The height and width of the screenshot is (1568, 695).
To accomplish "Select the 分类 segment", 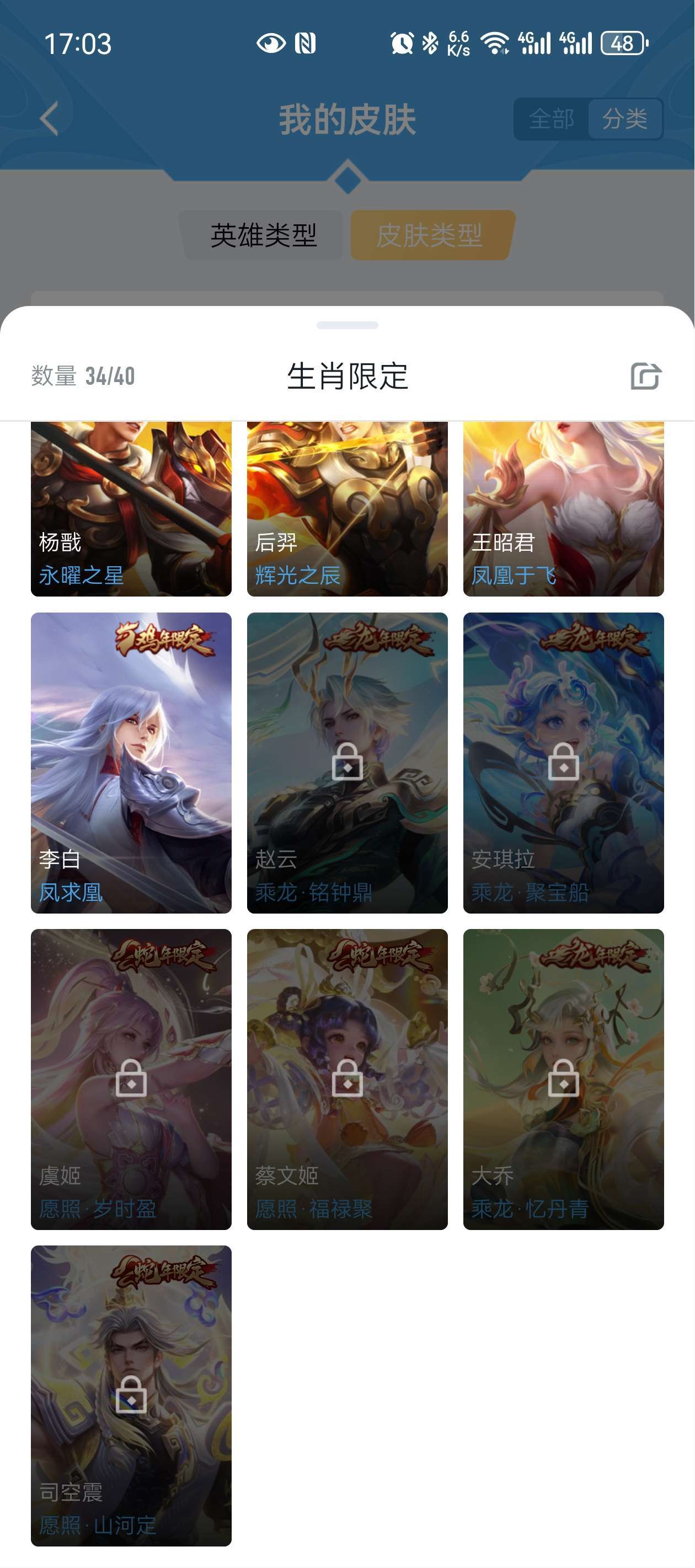I will pyautogui.click(x=624, y=119).
